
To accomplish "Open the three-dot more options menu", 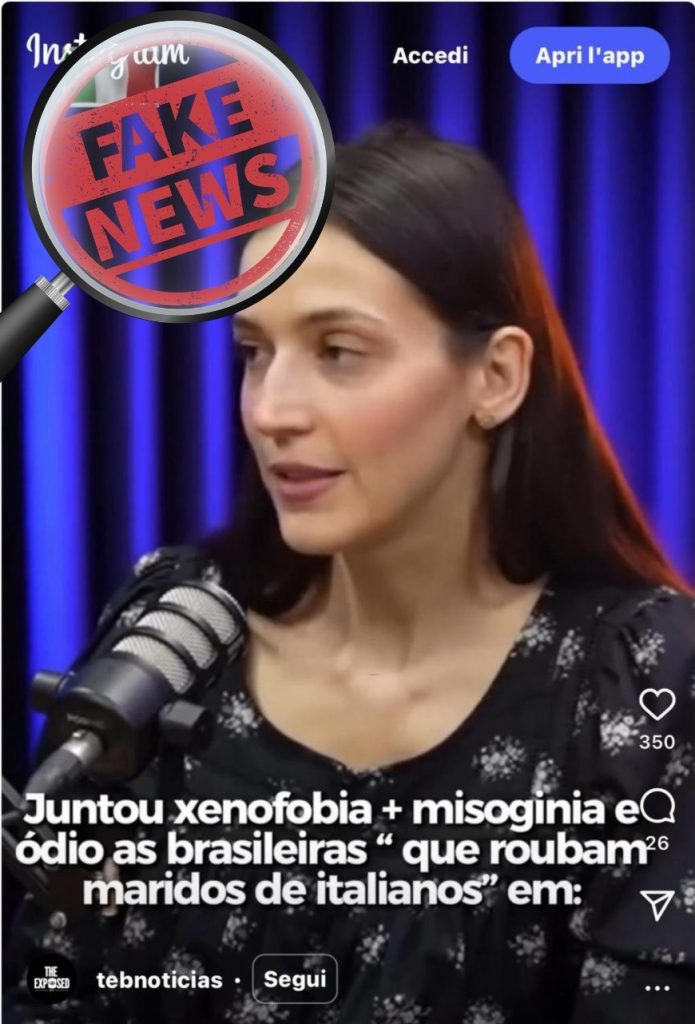I will tap(657, 988).
